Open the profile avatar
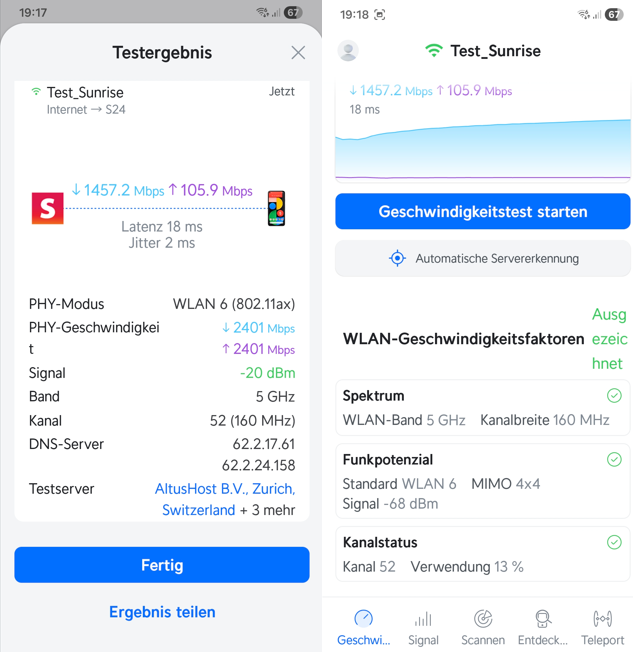 [348, 51]
